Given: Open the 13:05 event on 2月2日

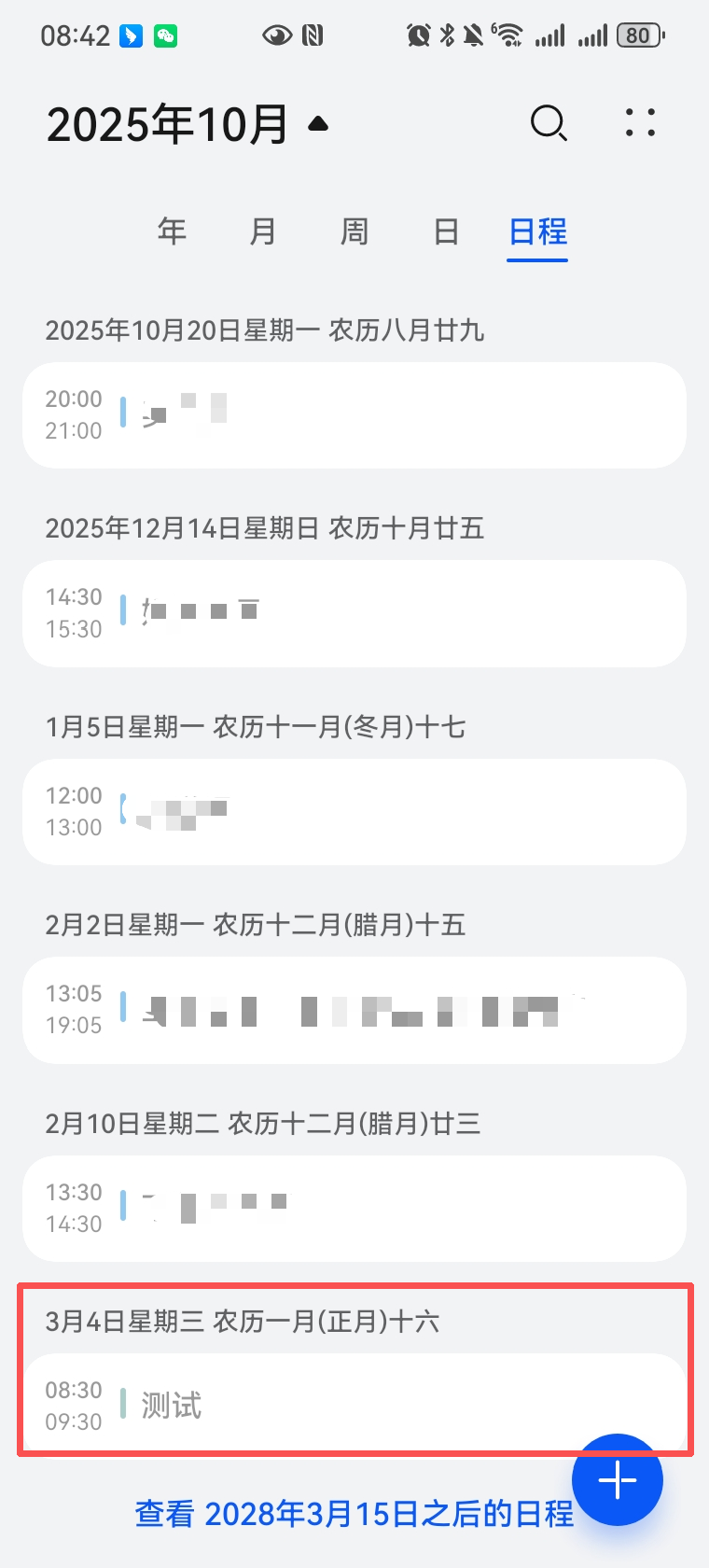Looking at the screenshot, I should click(354, 1010).
